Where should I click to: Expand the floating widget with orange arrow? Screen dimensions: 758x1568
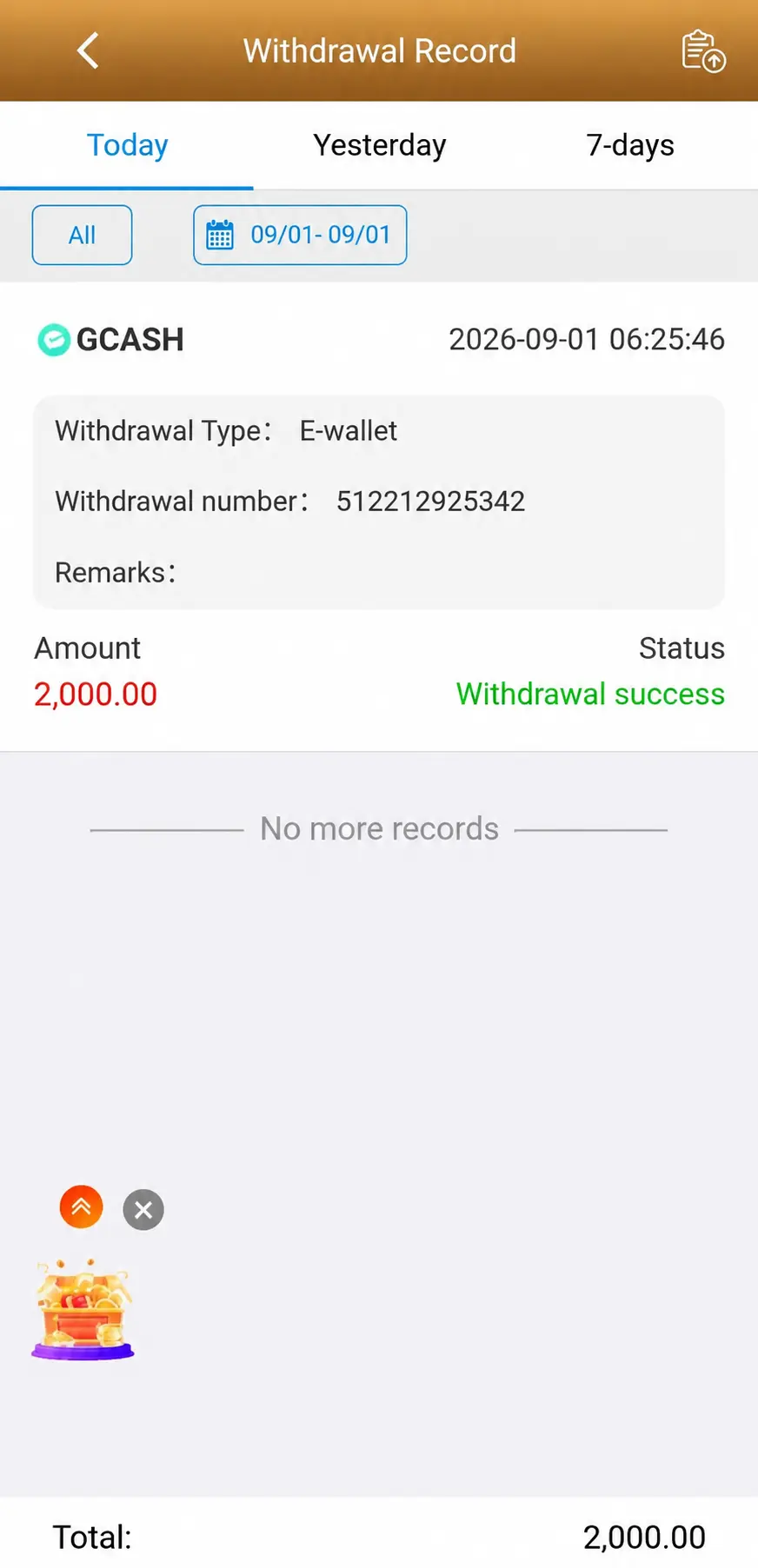pos(82,1206)
